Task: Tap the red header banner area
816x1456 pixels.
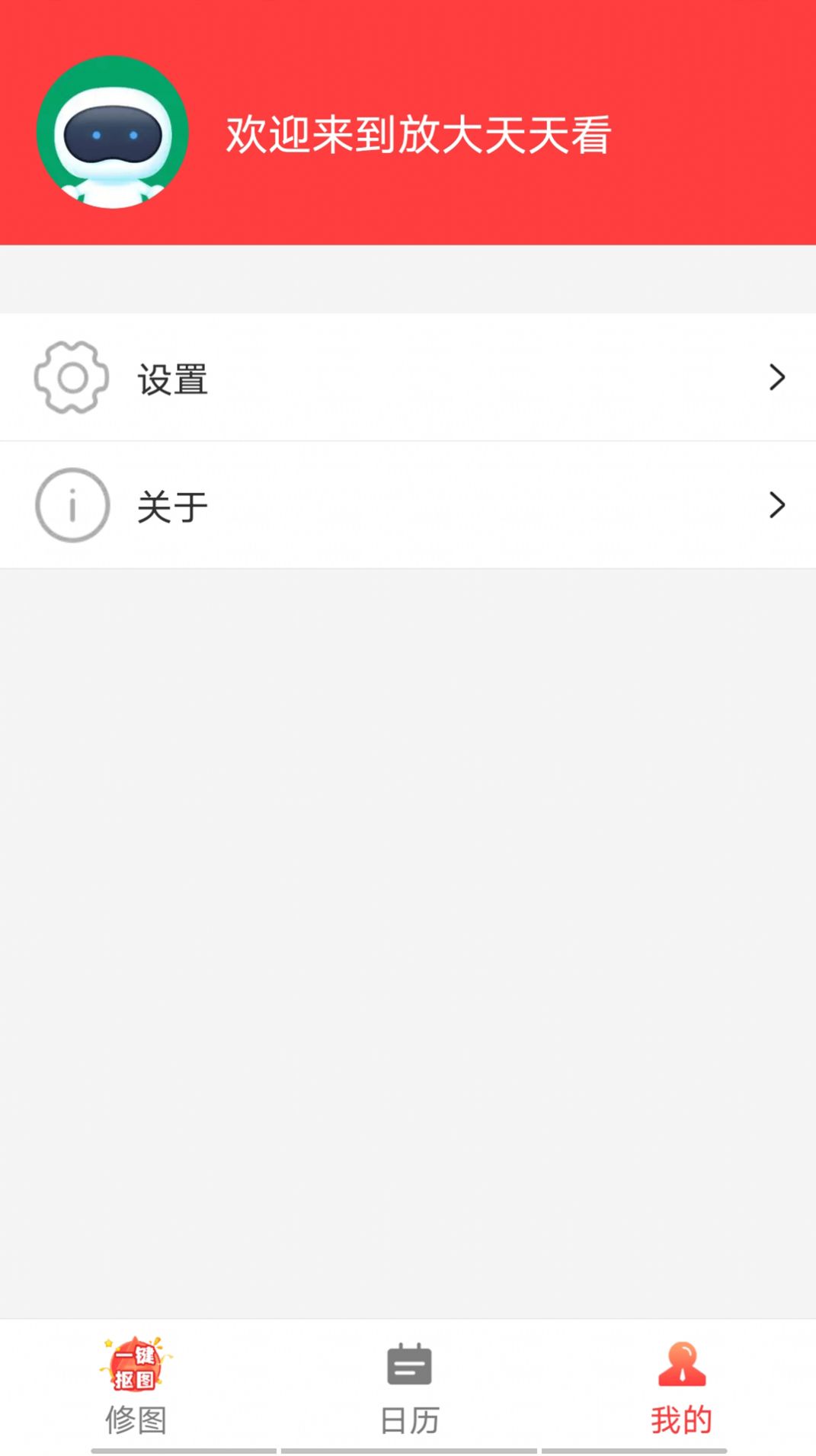Action: 495,122
